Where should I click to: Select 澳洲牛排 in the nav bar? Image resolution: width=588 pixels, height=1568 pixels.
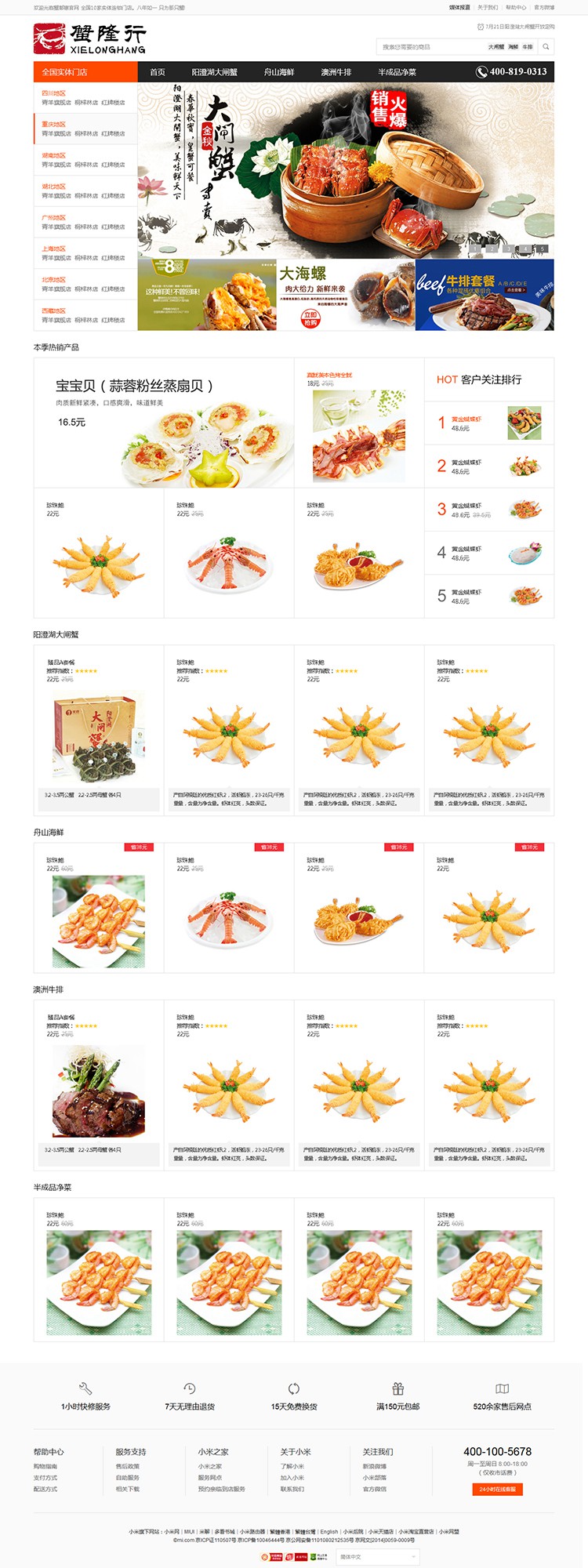[336, 72]
